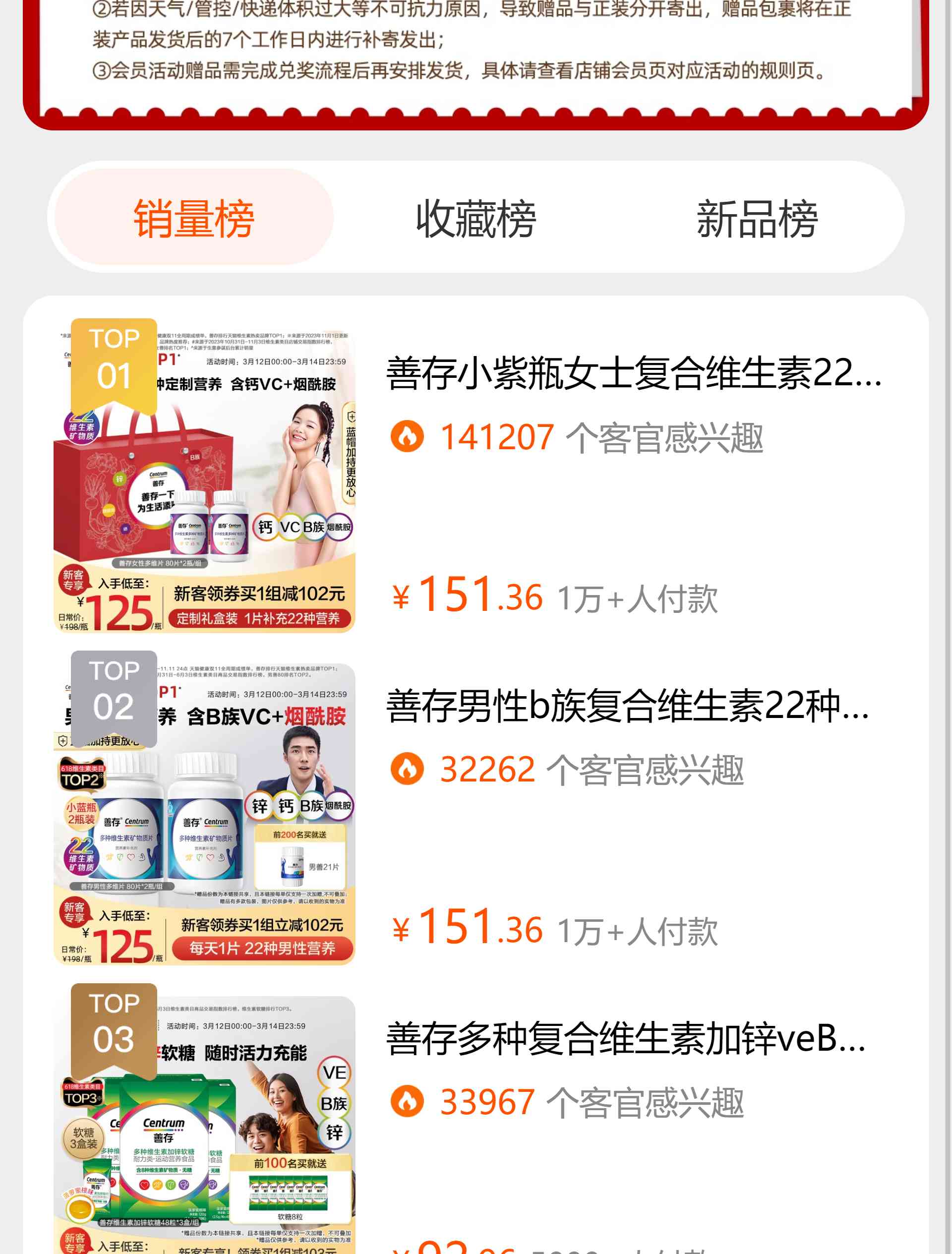Switch to the 销量榜 tab

click(x=193, y=218)
